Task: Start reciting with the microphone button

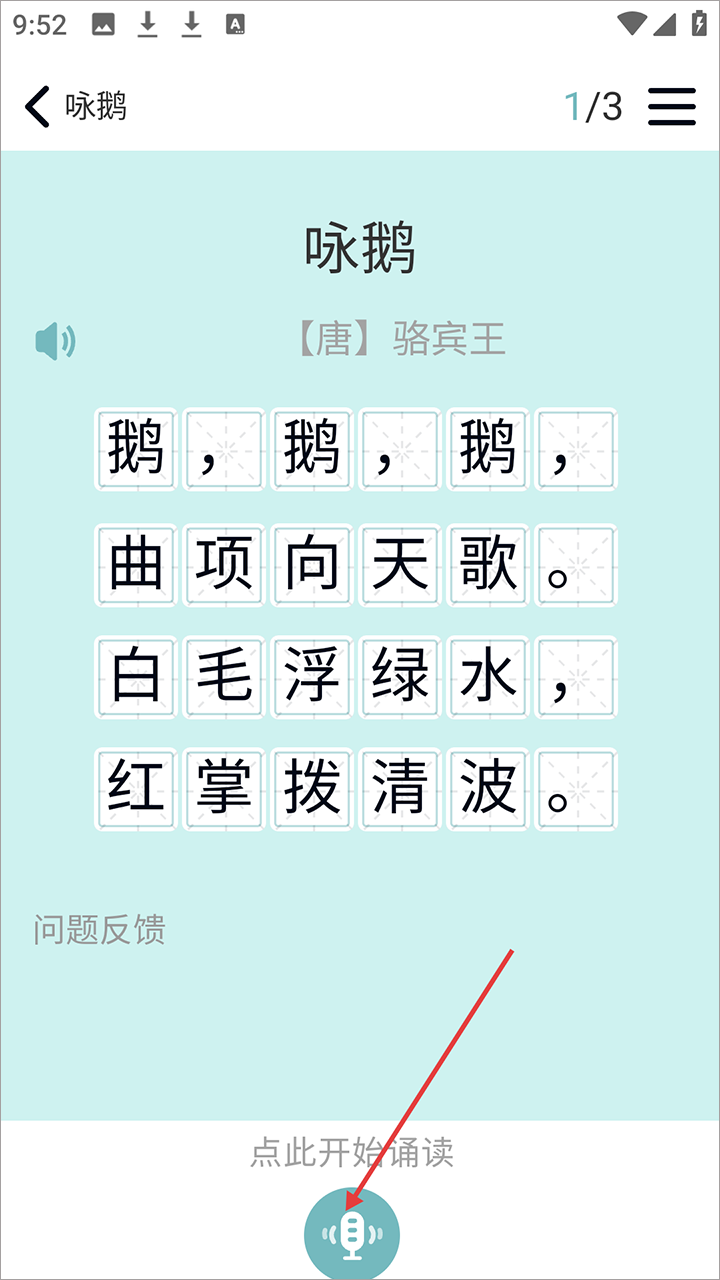Action: [351, 1235]
